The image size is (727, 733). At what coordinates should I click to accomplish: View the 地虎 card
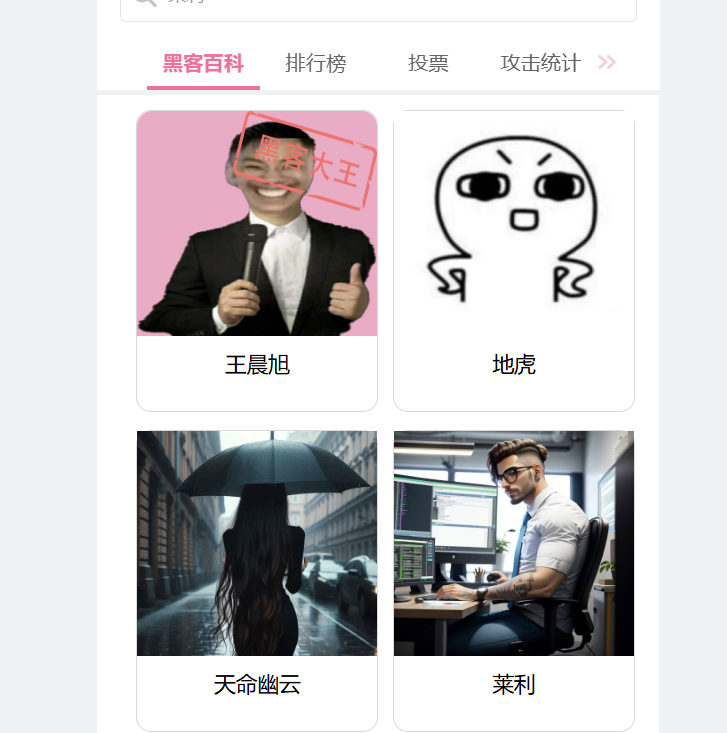(x=514, y=260)
